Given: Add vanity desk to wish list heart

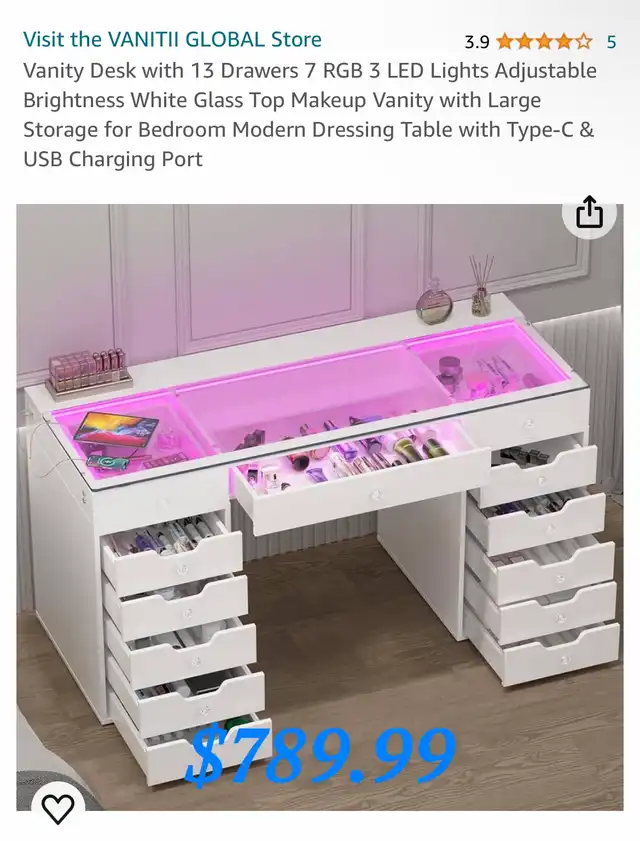Looking at the screenshot, I should click(57, 806).
